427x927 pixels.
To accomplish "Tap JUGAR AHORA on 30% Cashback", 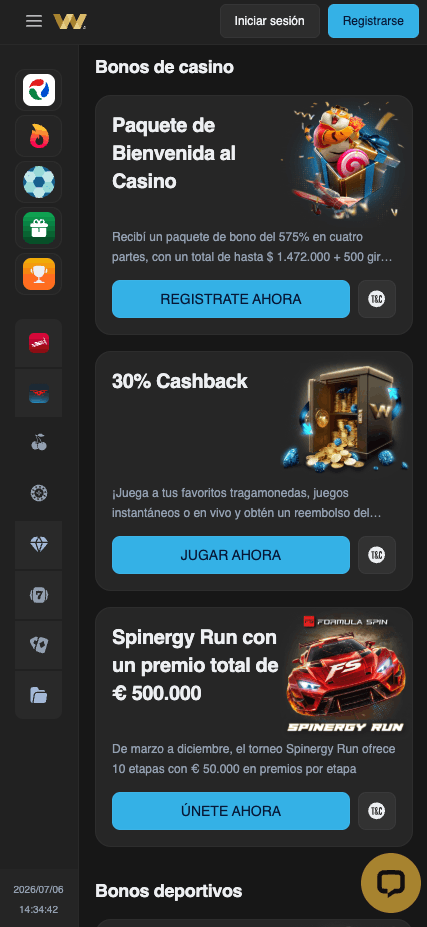I will click(231, 555).
